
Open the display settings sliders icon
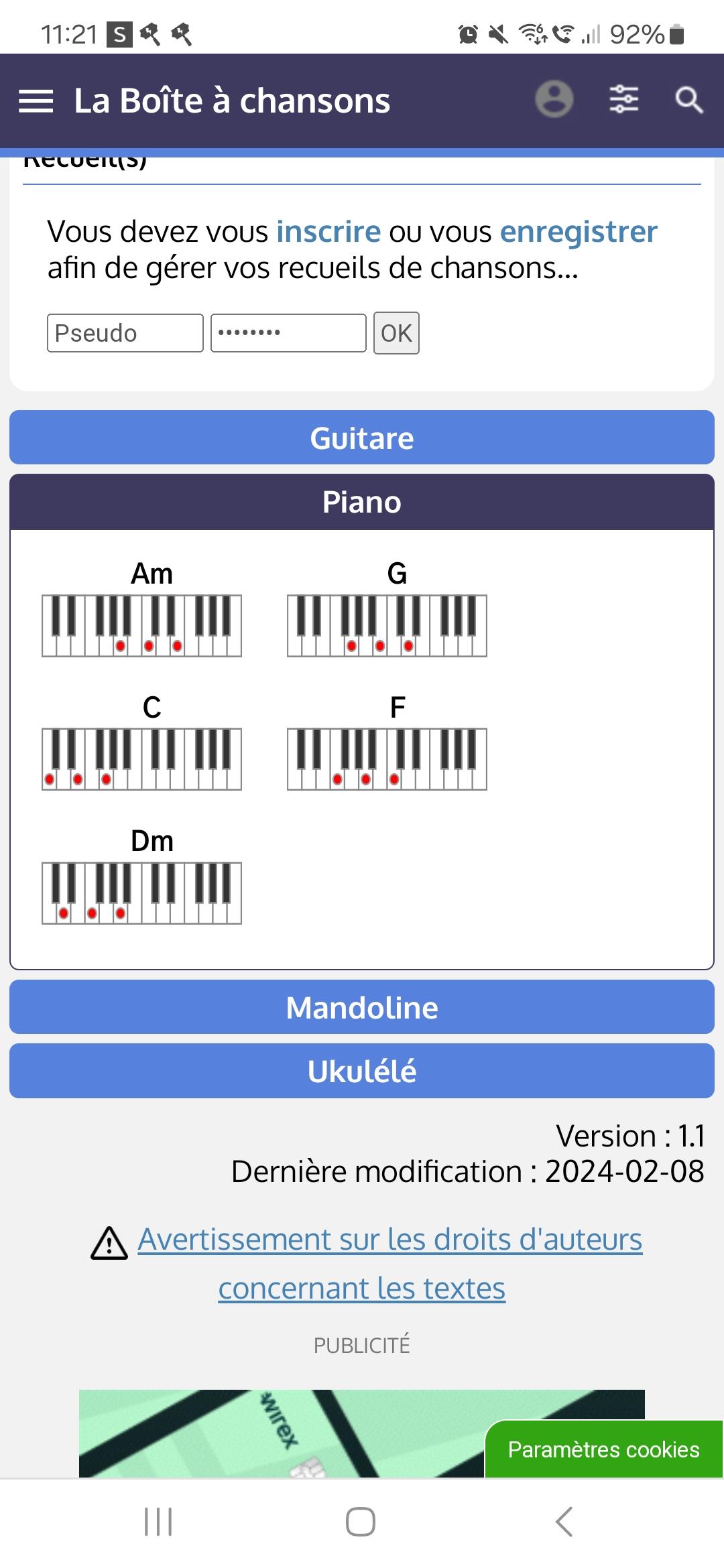click(x=623, y=100)
